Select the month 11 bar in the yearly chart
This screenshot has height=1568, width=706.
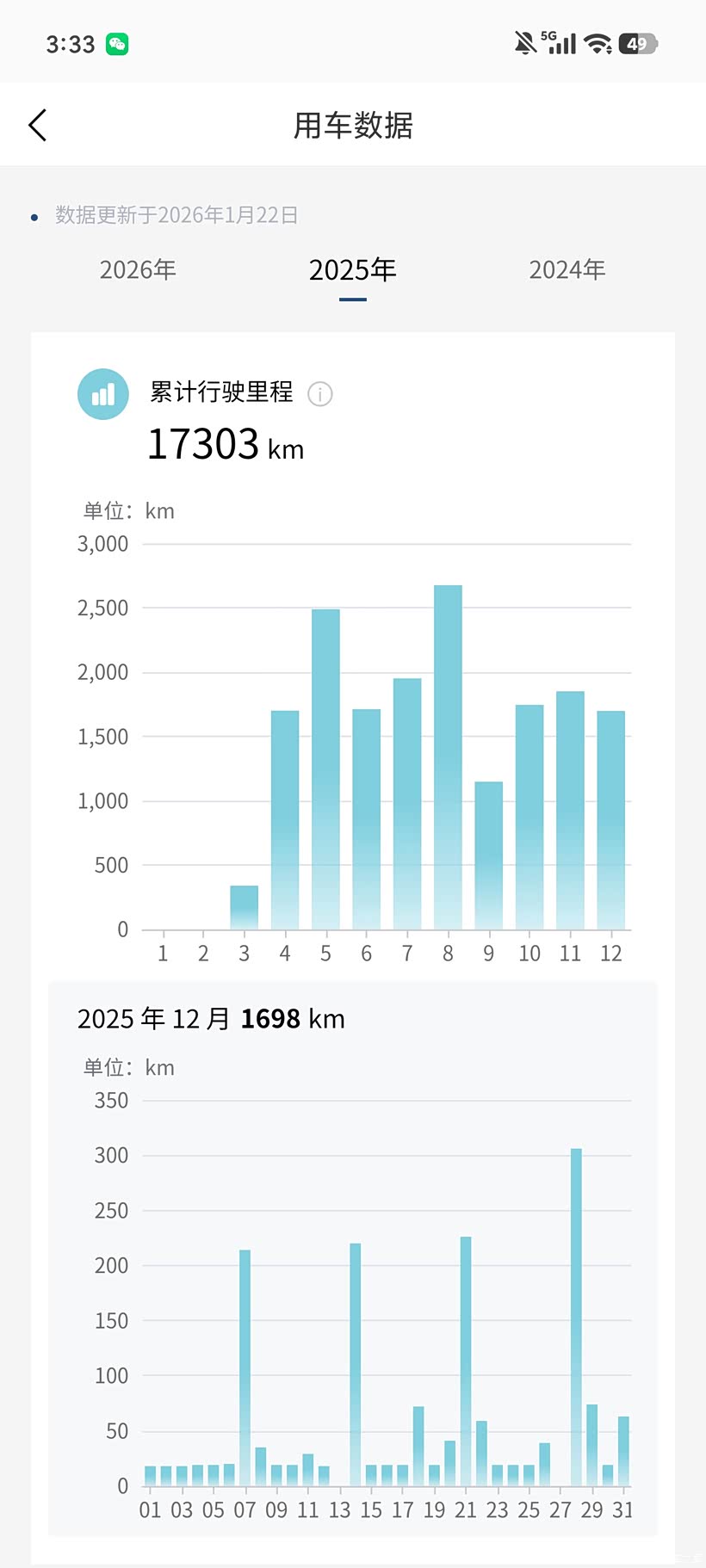click(570, 810)
